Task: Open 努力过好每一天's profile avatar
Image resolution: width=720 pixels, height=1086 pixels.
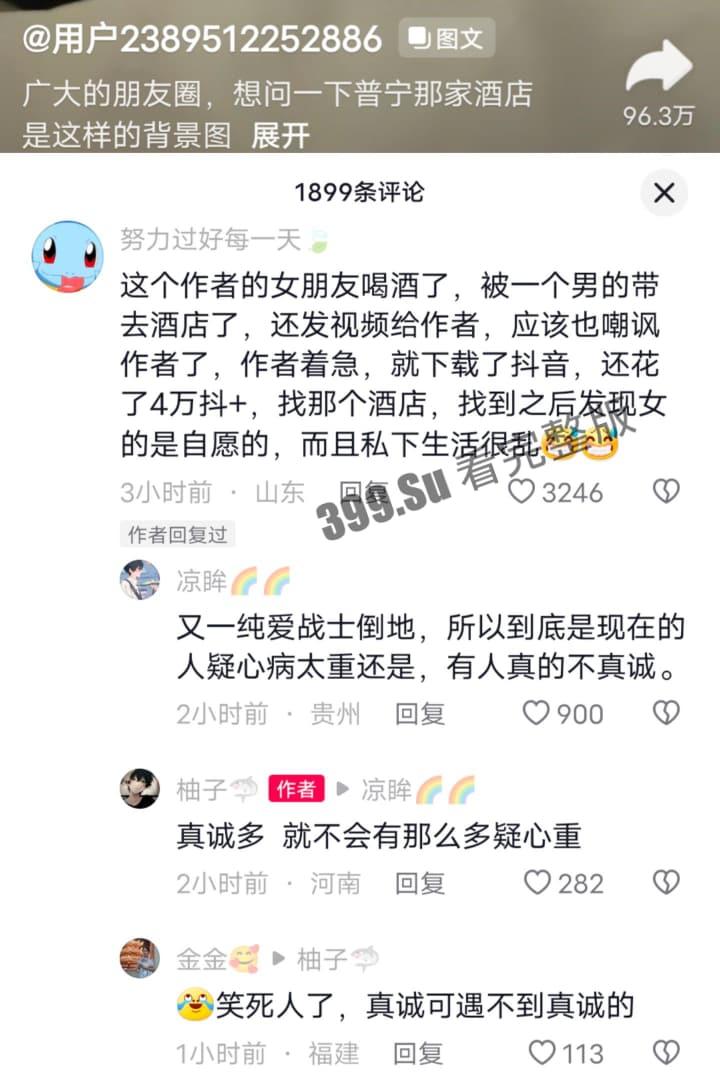Action: [x=68, y=257]
